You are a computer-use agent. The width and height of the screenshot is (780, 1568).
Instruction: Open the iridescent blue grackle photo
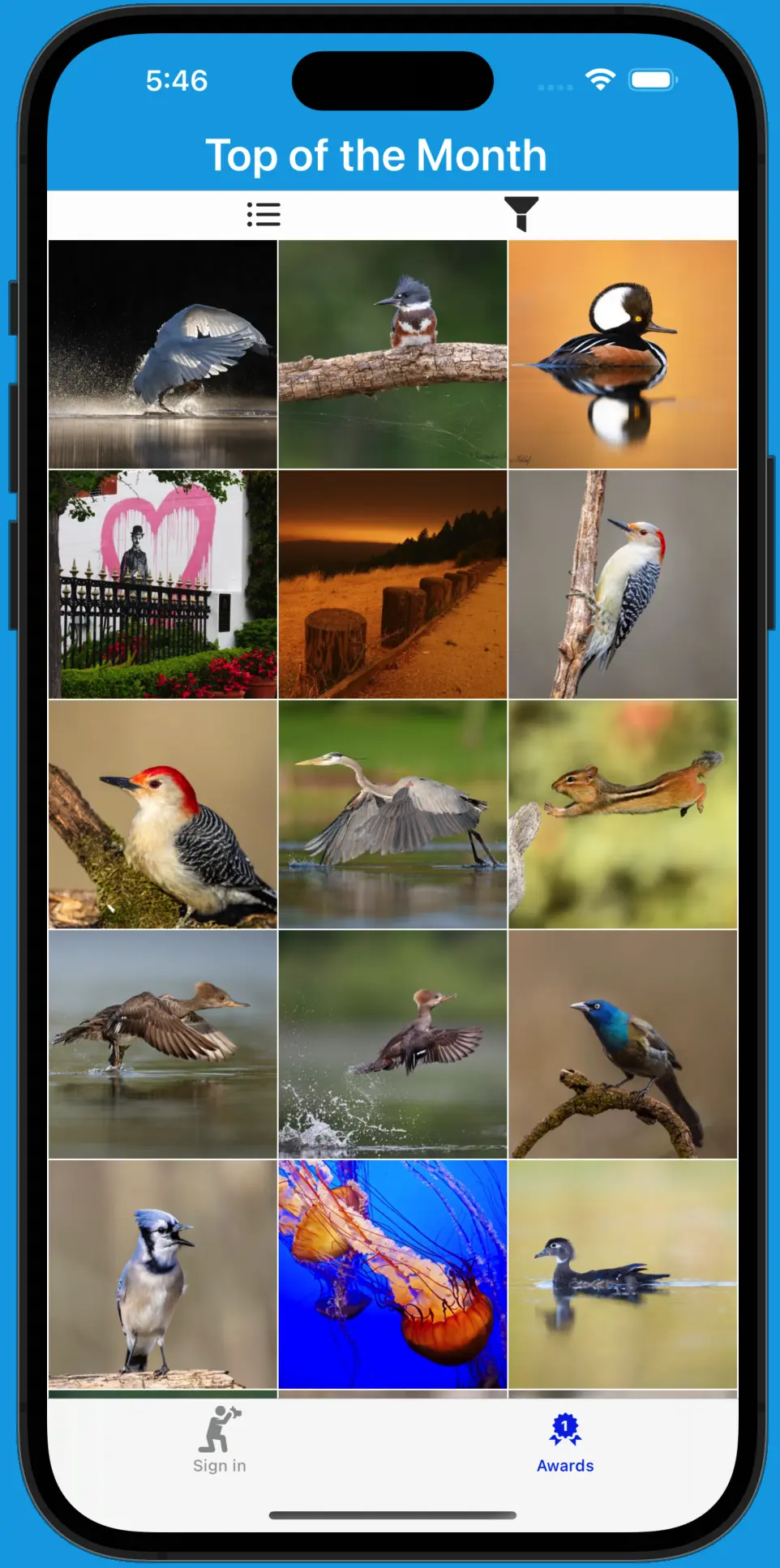click(623, 1044)
